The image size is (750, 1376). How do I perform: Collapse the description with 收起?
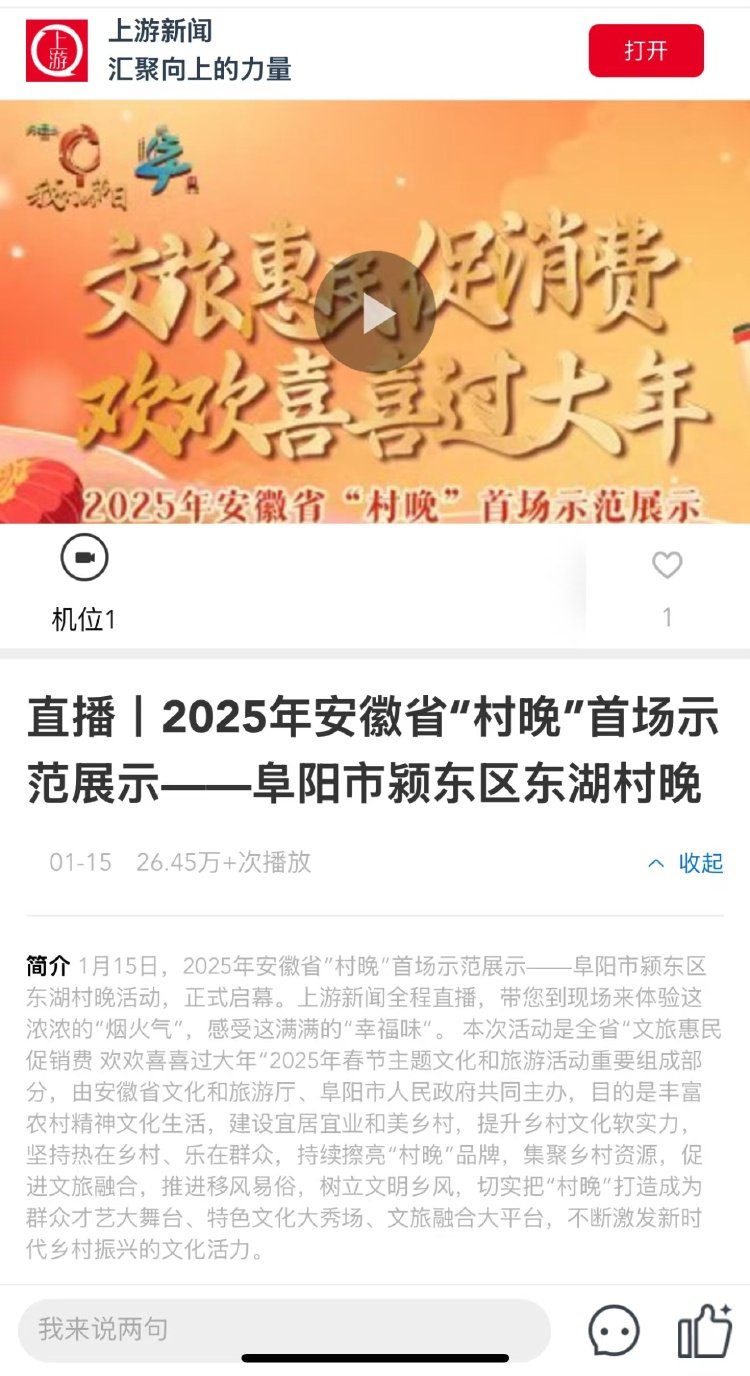[x=686, y=863]
